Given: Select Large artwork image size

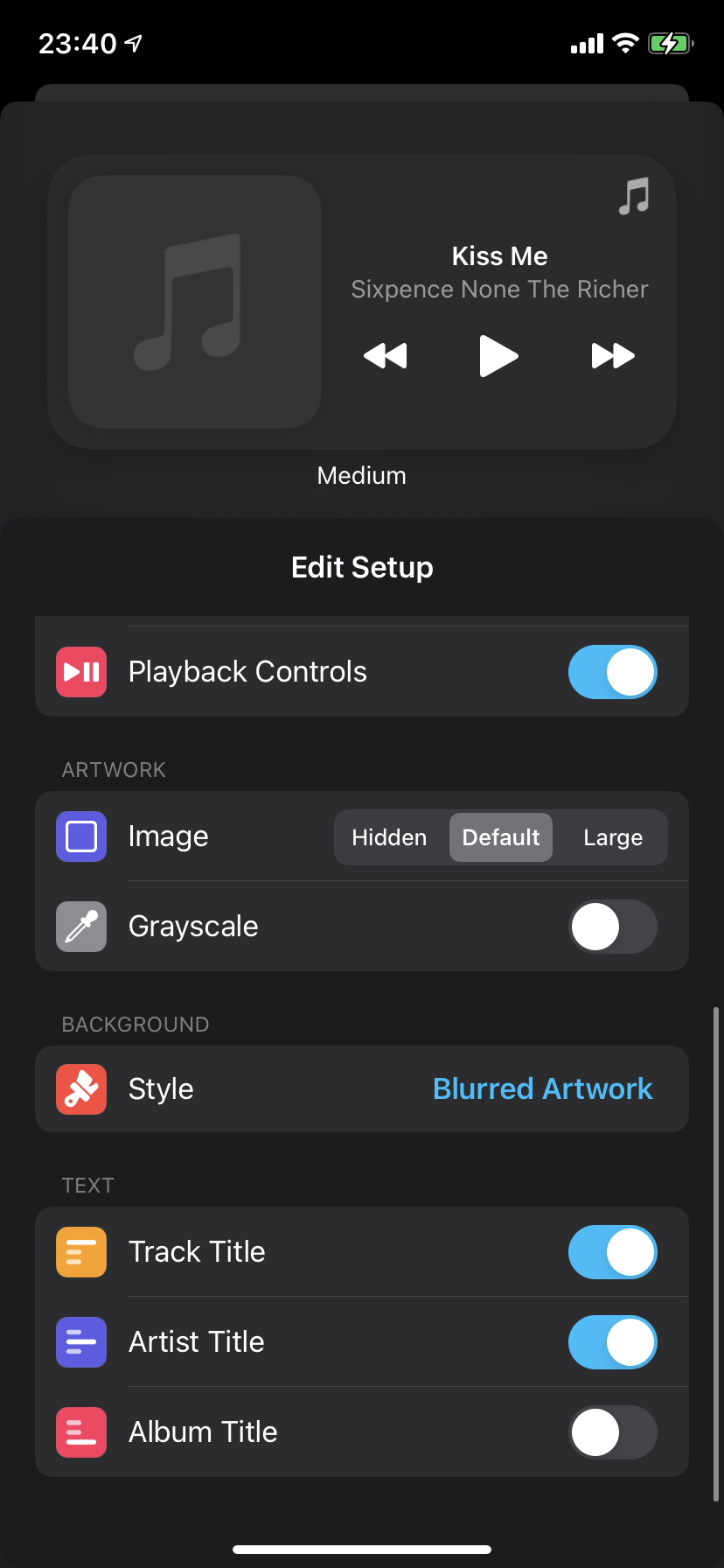Looking at the screenshot, I should pos(612,837).
